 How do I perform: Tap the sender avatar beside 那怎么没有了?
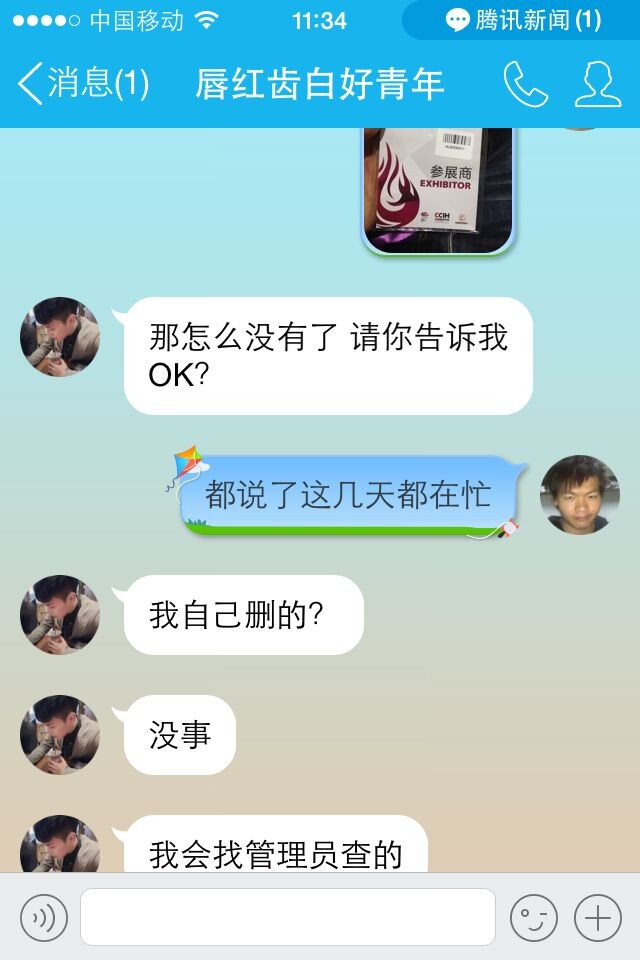pos(60,337)
